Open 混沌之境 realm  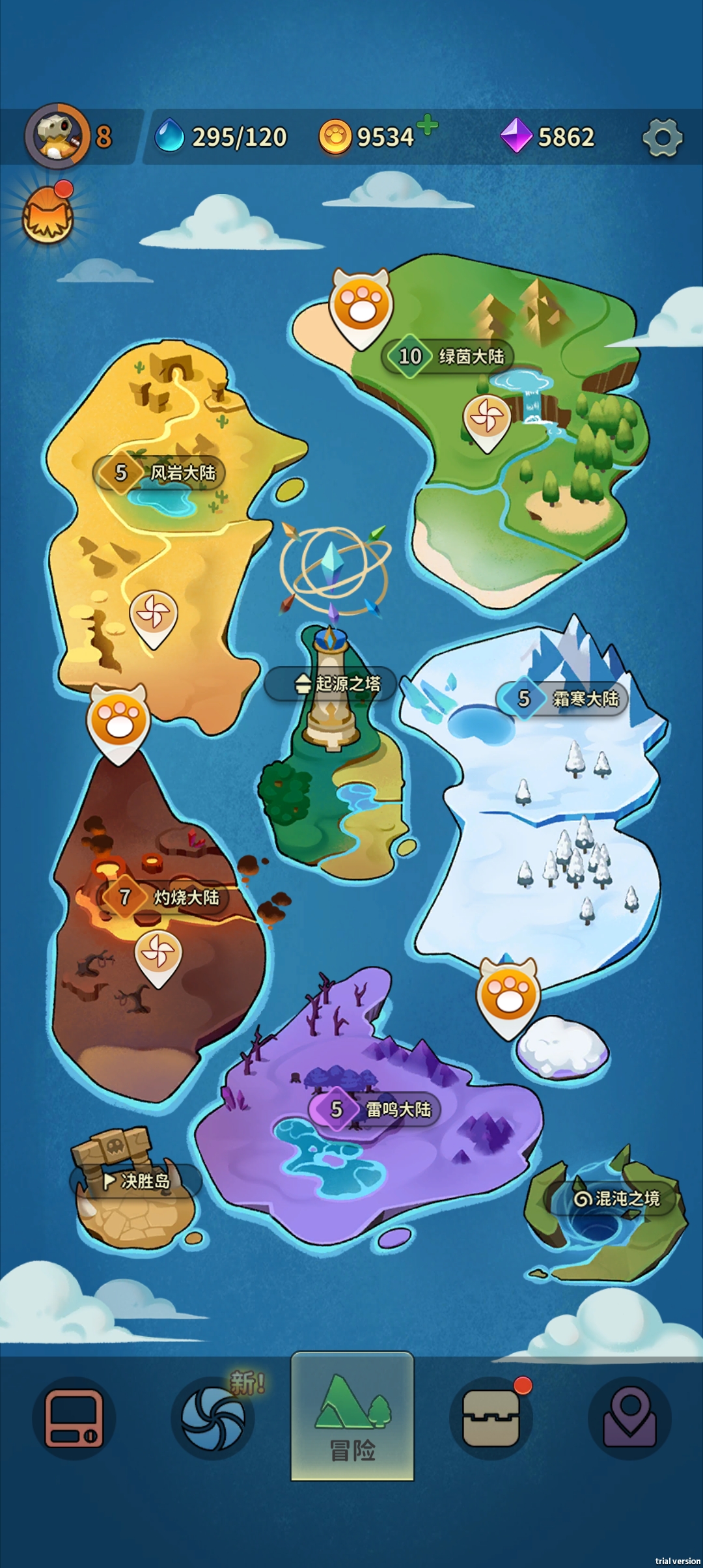coord(616,1198)
